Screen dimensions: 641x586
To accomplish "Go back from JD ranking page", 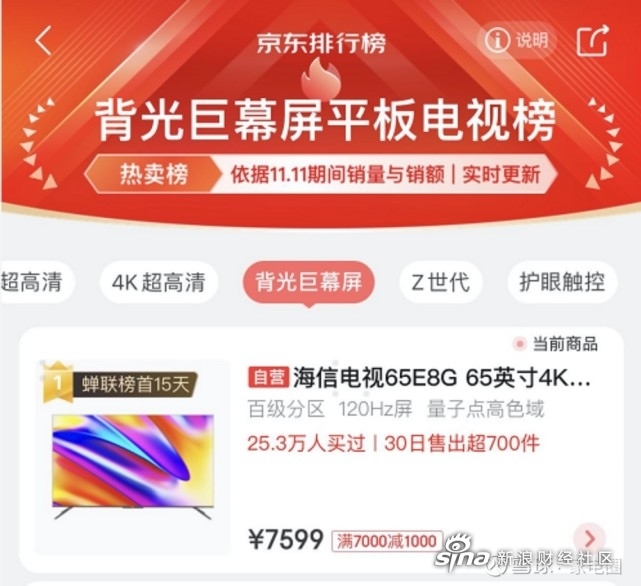I will (43, 41).
